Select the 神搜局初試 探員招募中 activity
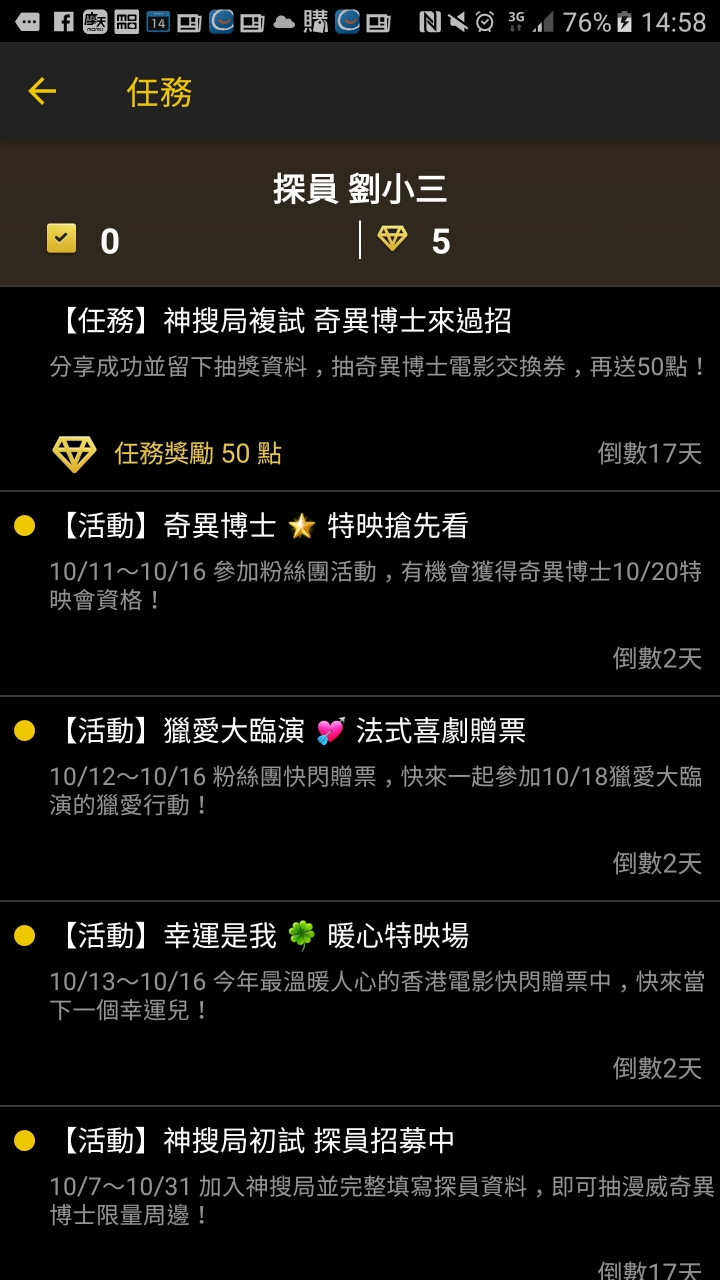The width and height of the screenshot is (720, 1280). pyautogui.click(x=360, y=1195)
